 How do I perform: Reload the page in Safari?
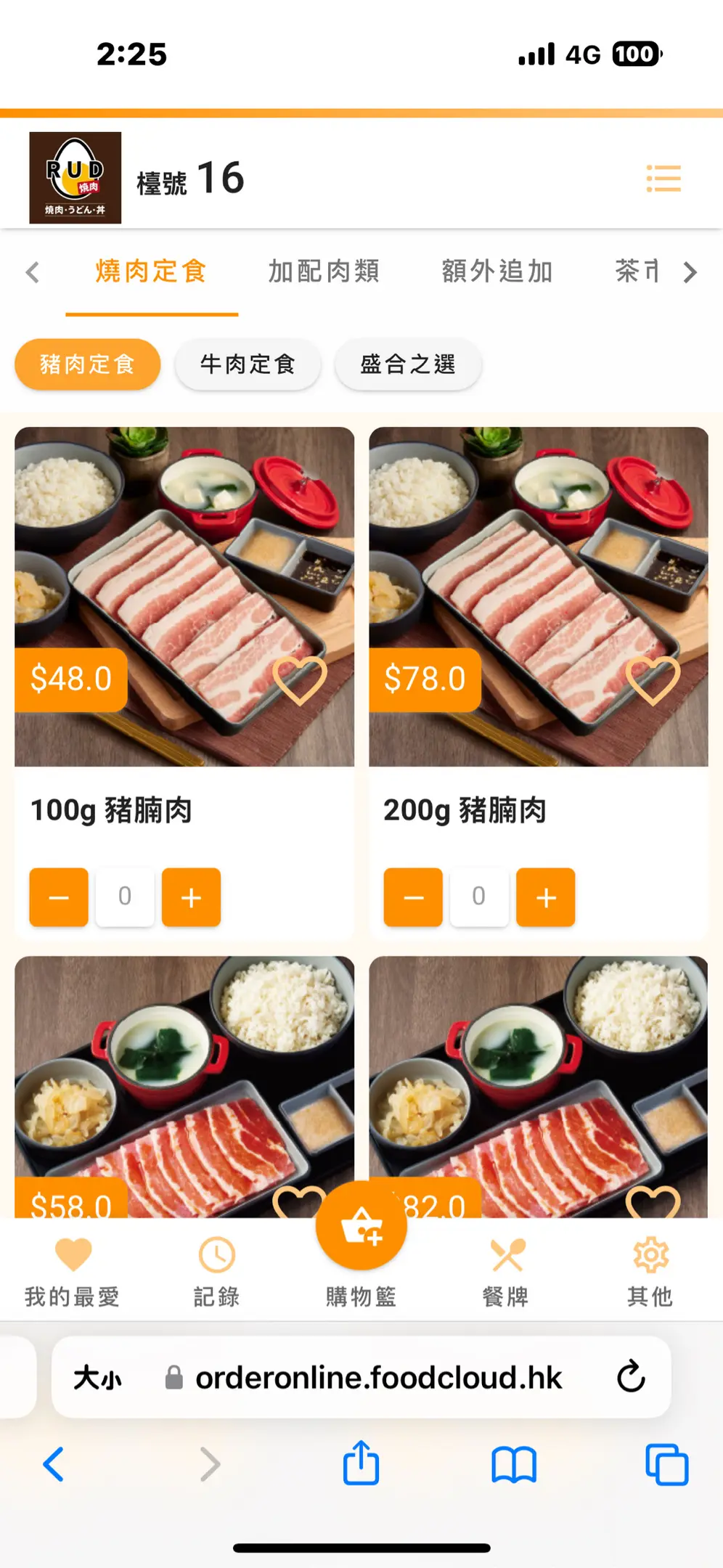[631, 1376]
